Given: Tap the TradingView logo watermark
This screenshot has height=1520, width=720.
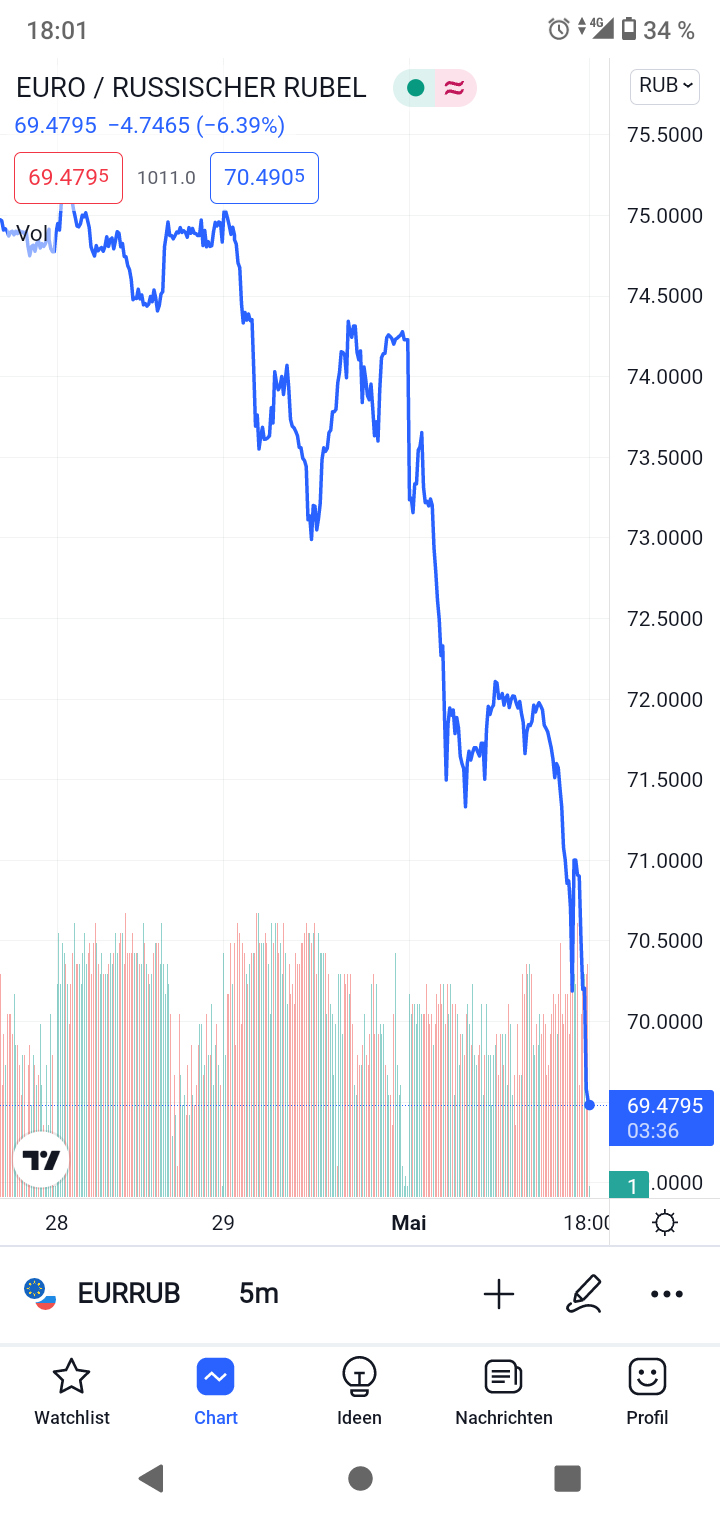Looking at the screenshot, I should pos(41,1159).
